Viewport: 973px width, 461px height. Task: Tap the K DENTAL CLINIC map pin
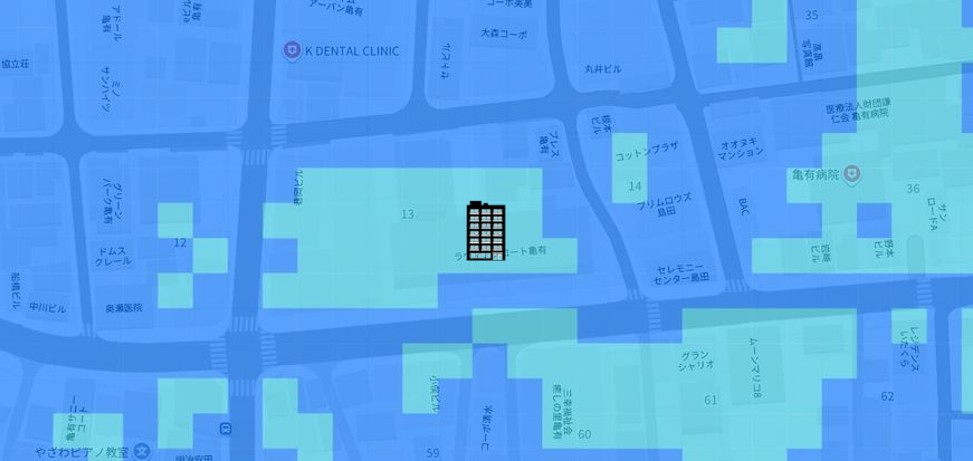tap(292, 49)
